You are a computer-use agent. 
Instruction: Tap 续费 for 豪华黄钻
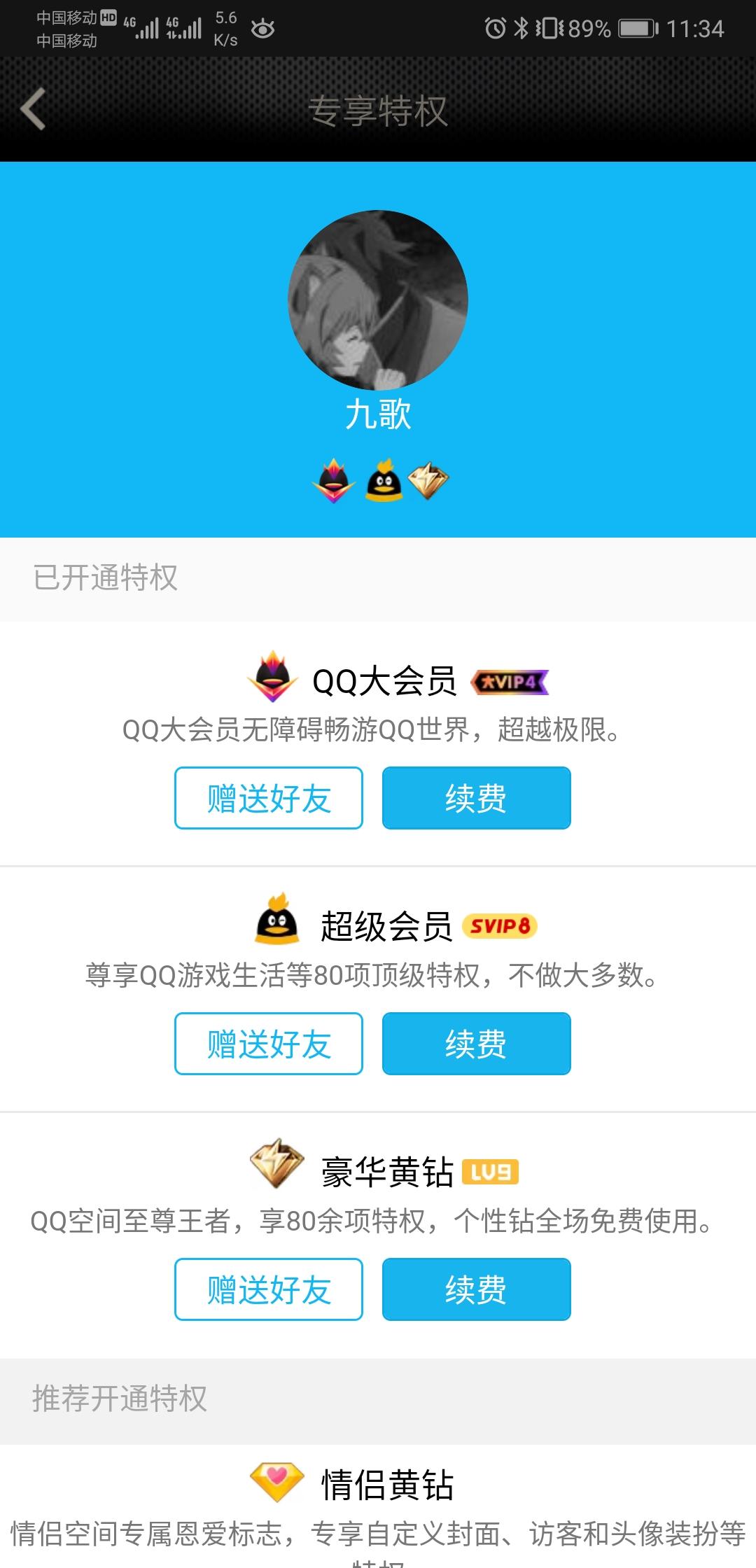tap(476, 1289)
